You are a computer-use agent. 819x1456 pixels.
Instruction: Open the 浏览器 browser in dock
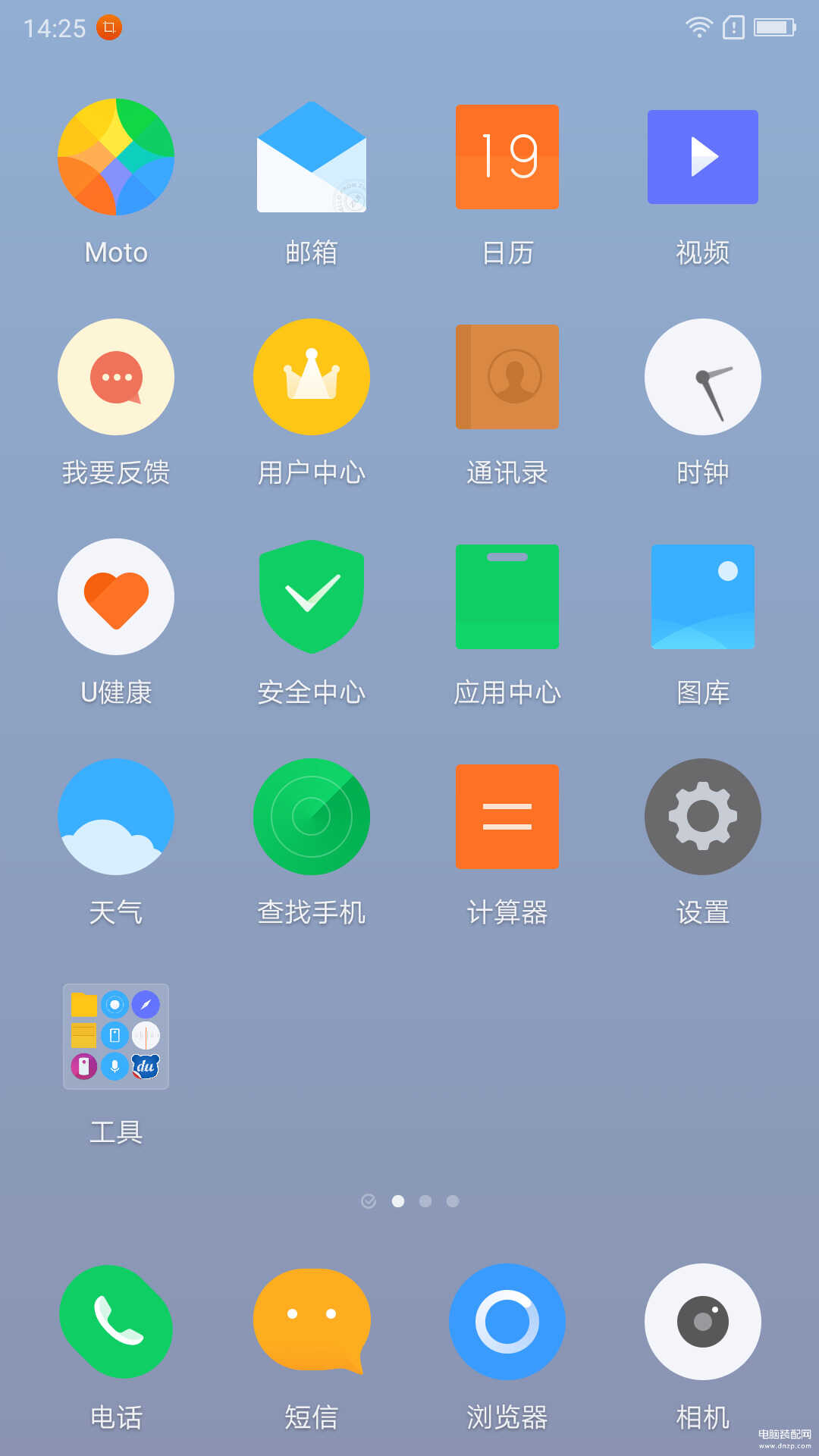click(507, 1322)
